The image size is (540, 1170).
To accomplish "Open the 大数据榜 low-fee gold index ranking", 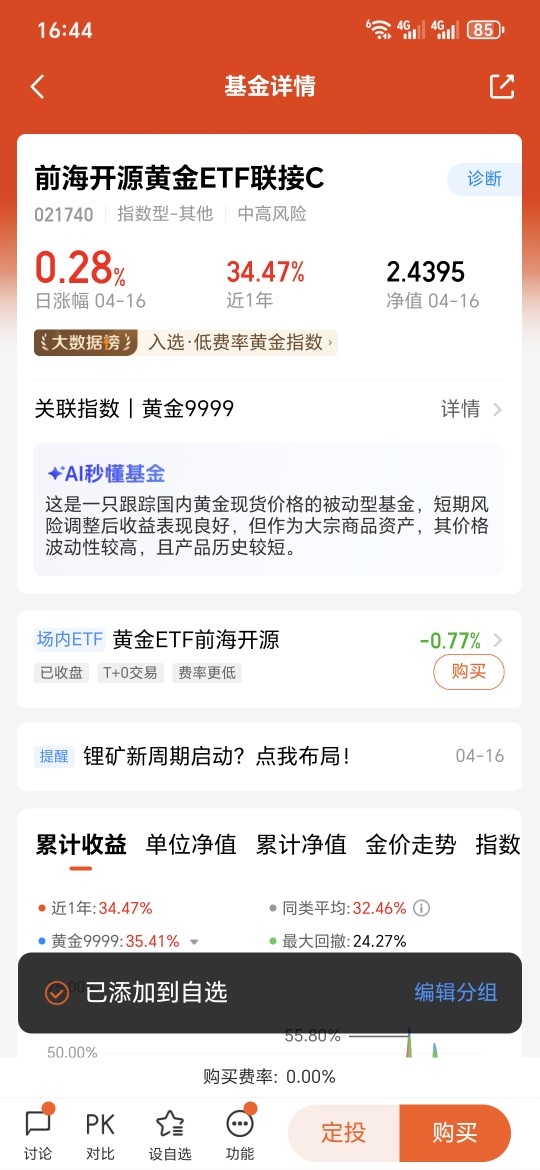I will pyautogui.click(x=186, y=342).
